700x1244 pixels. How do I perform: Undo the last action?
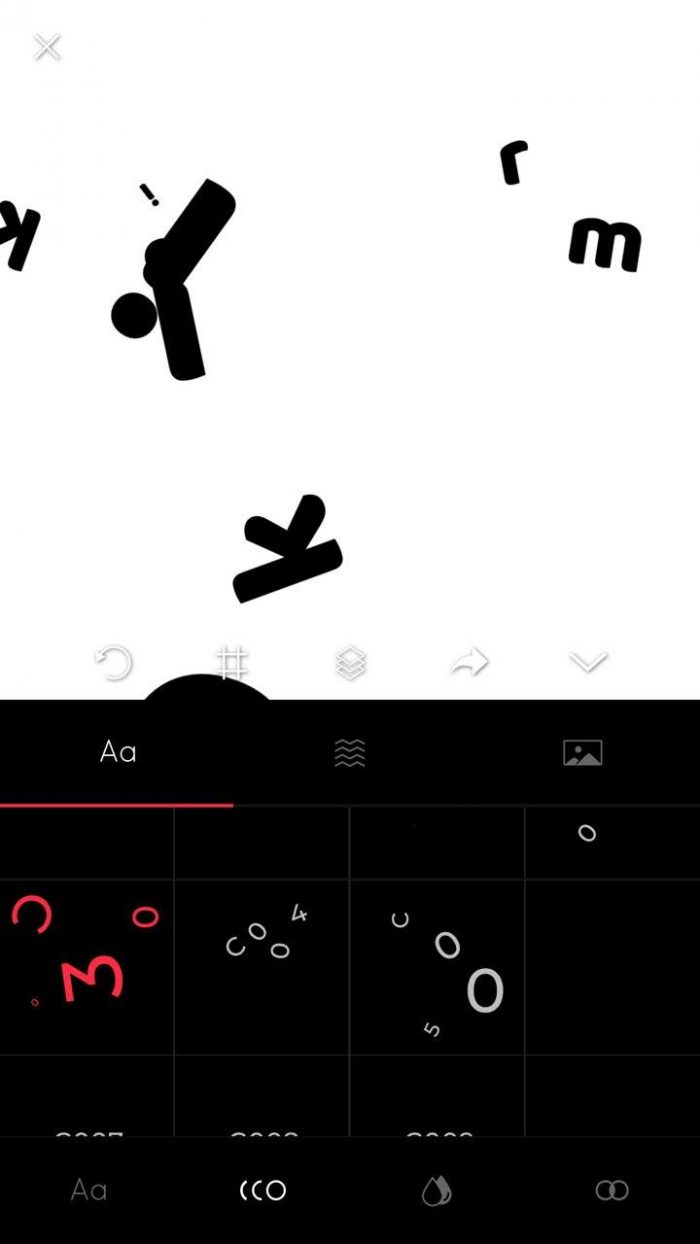click(114, 662)
